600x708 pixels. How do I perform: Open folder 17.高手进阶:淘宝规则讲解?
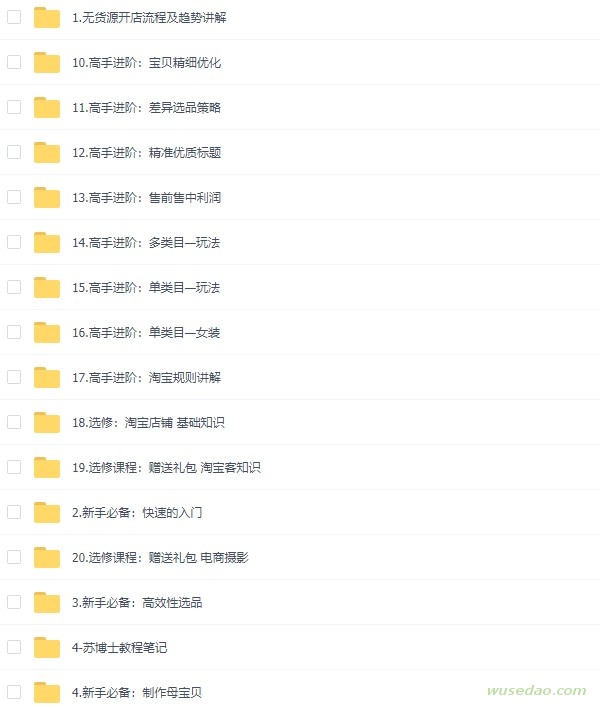pos(146,377)
